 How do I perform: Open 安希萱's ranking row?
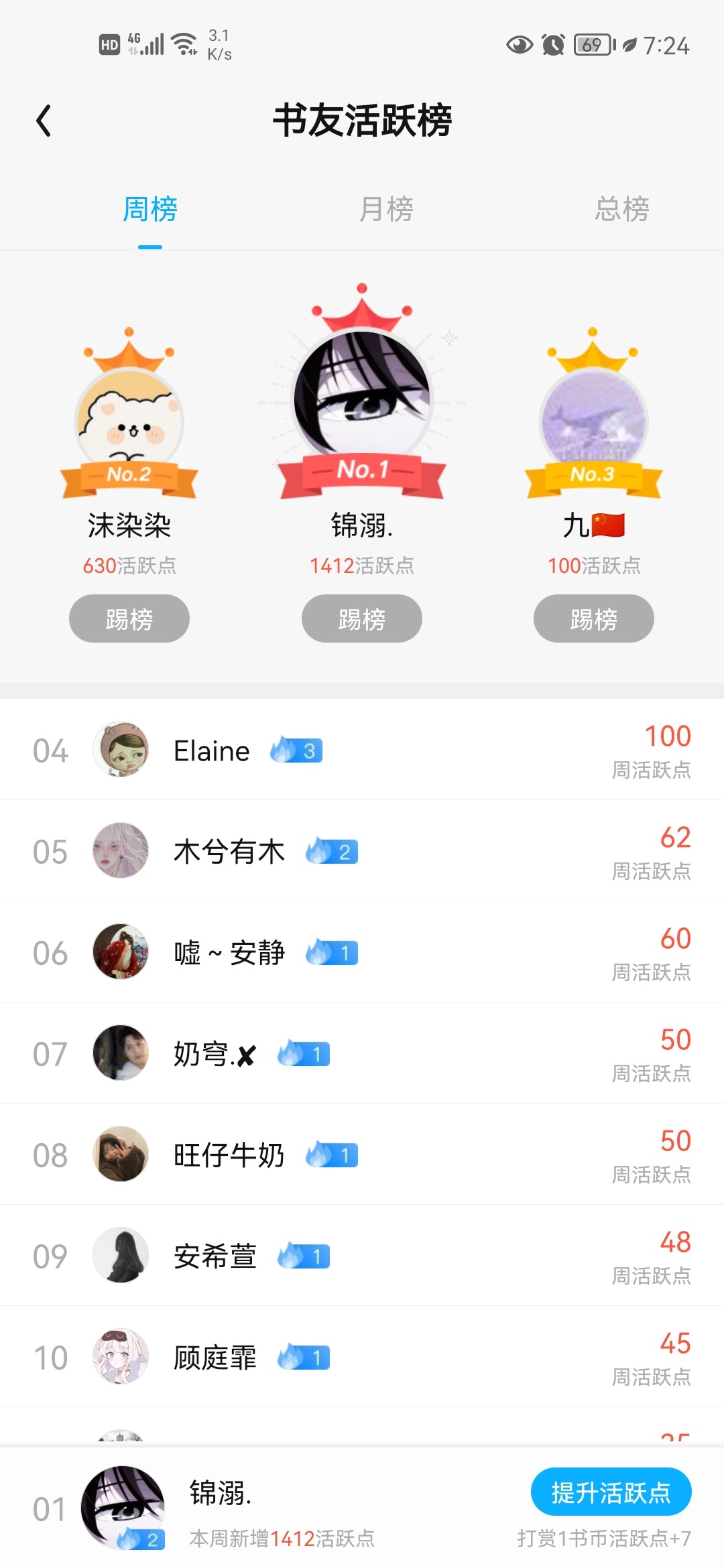pos(362,1256)
